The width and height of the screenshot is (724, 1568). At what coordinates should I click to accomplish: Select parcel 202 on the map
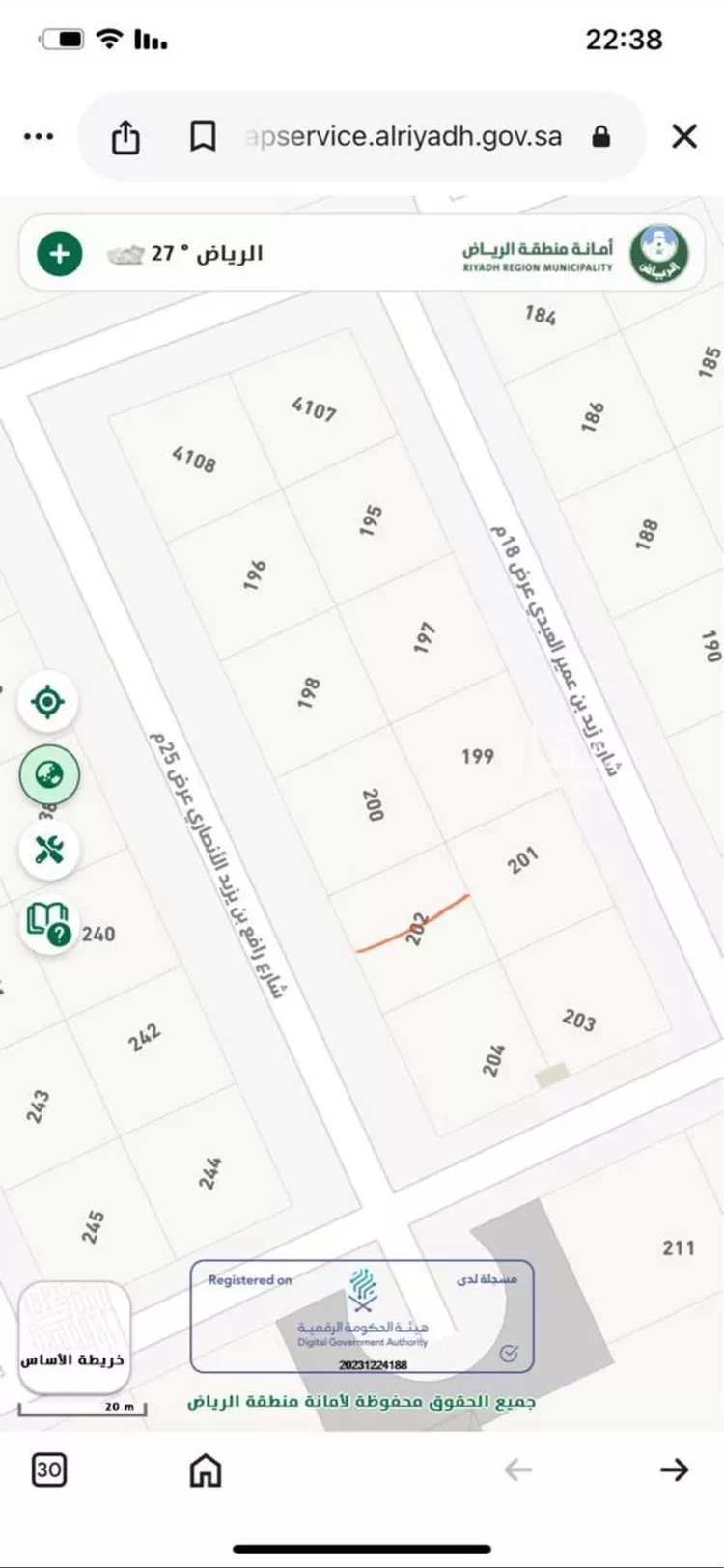(416, 929)
